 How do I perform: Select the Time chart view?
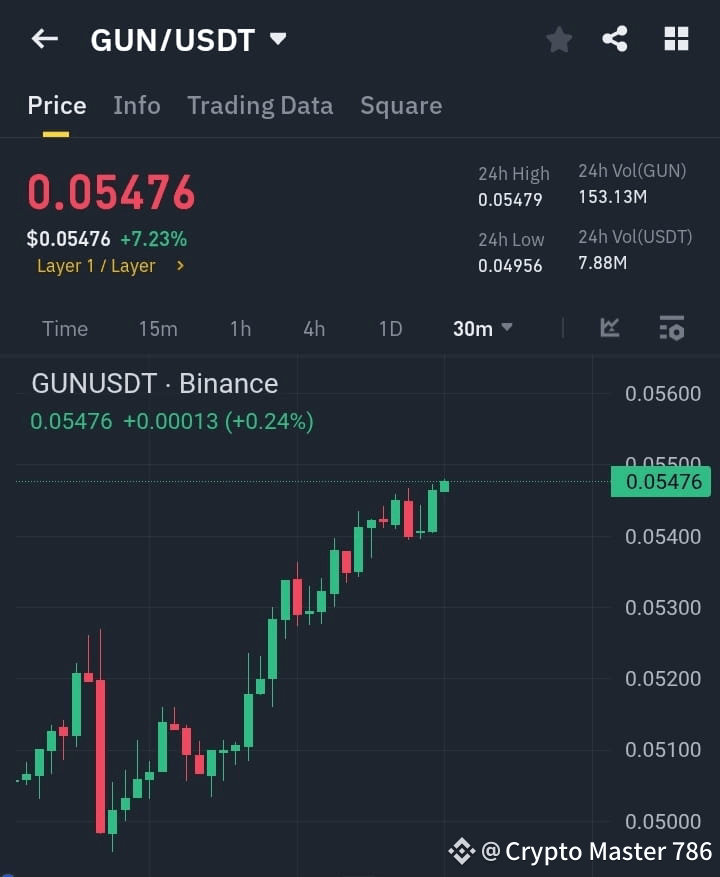tap(64, 328)
